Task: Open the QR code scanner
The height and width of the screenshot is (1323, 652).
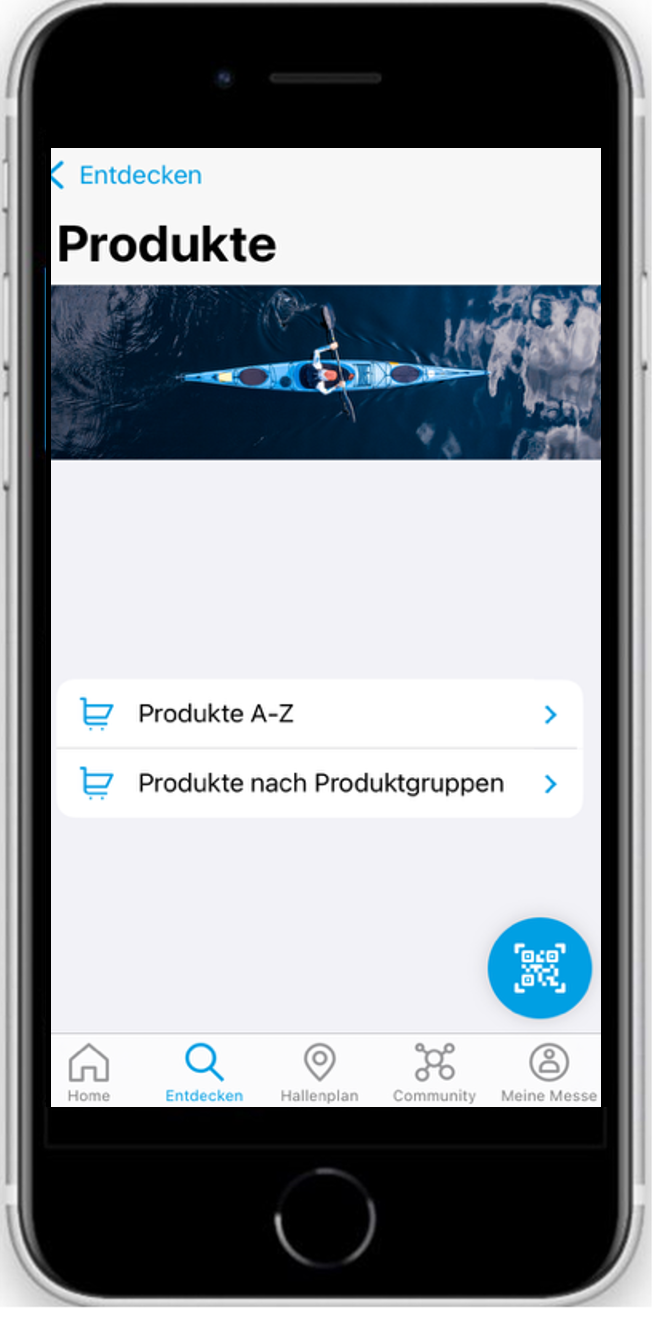Action: (x=539, y=967)
